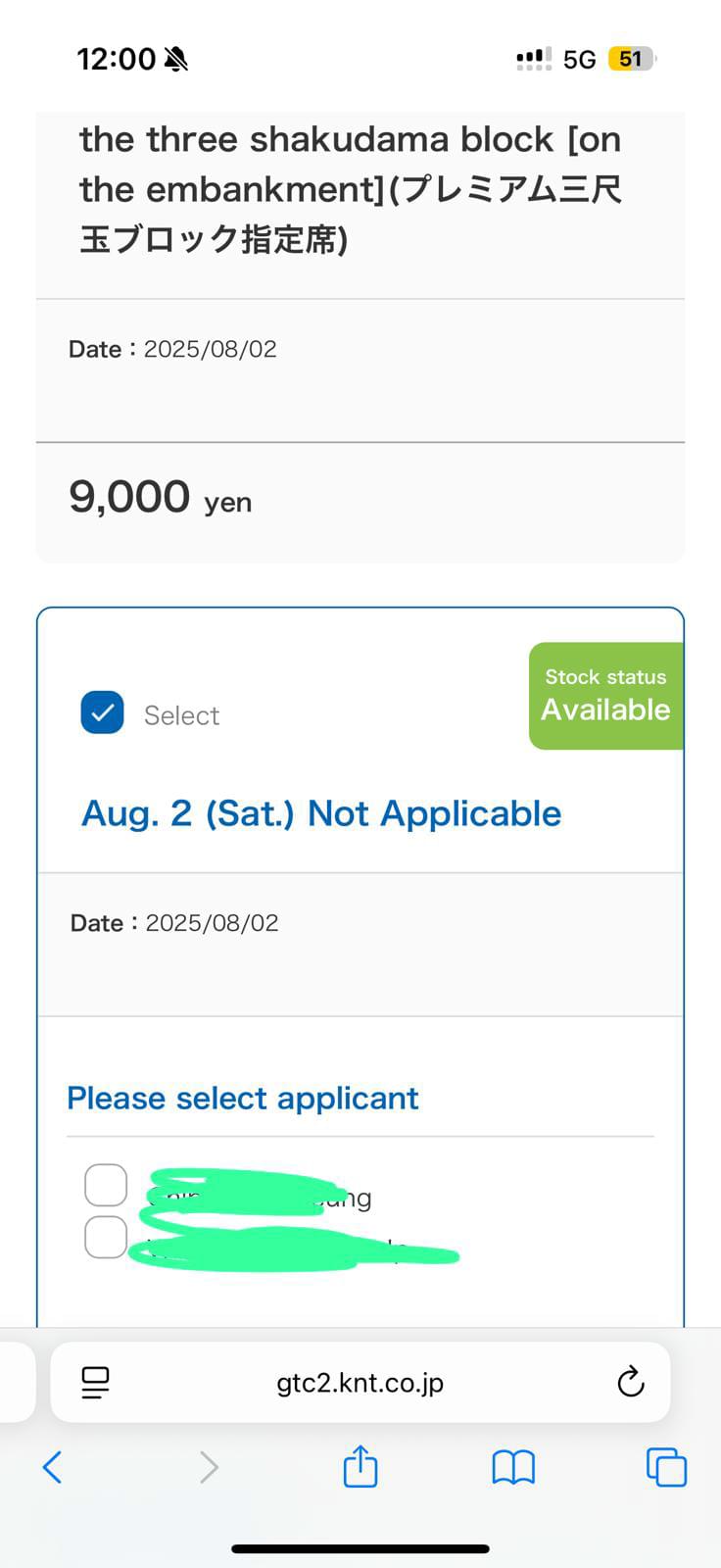Screen dimensions: 721x1568
Task: Tap the gtc2.knt.co.jp address field
Action: pyautogui.click(x=360, y=1382)
